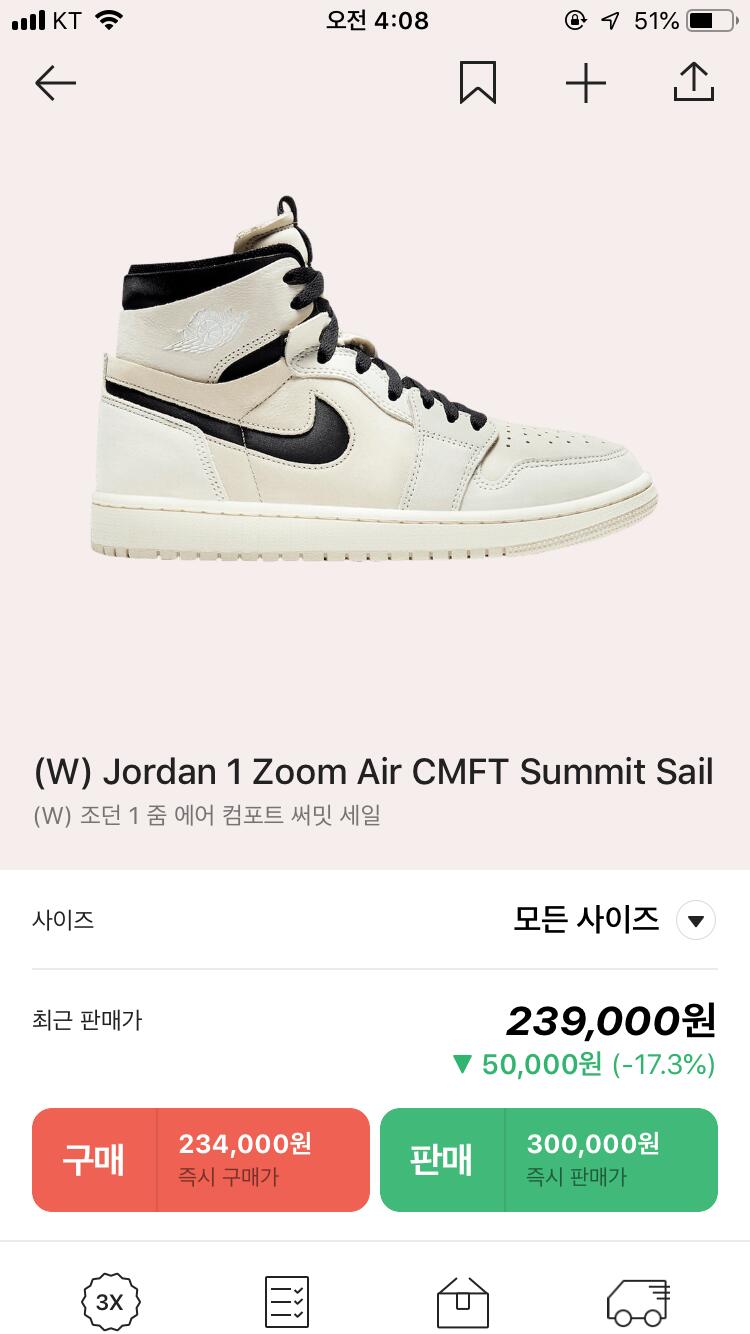Share this product page
The width and height of the screenshot is (750, 1334).
pos(693,83)
